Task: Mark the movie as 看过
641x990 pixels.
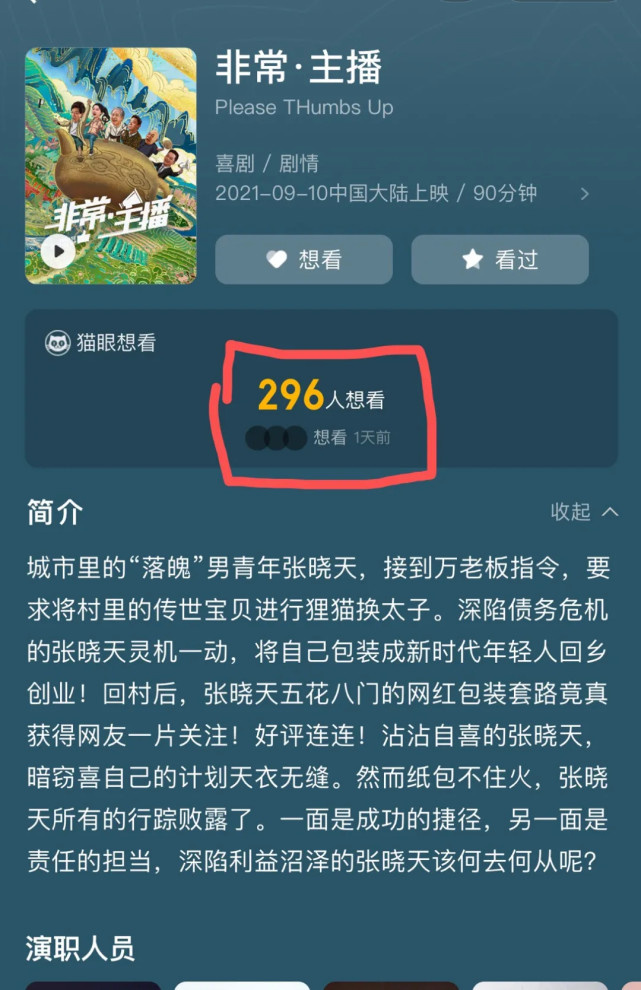Action: 499,260
